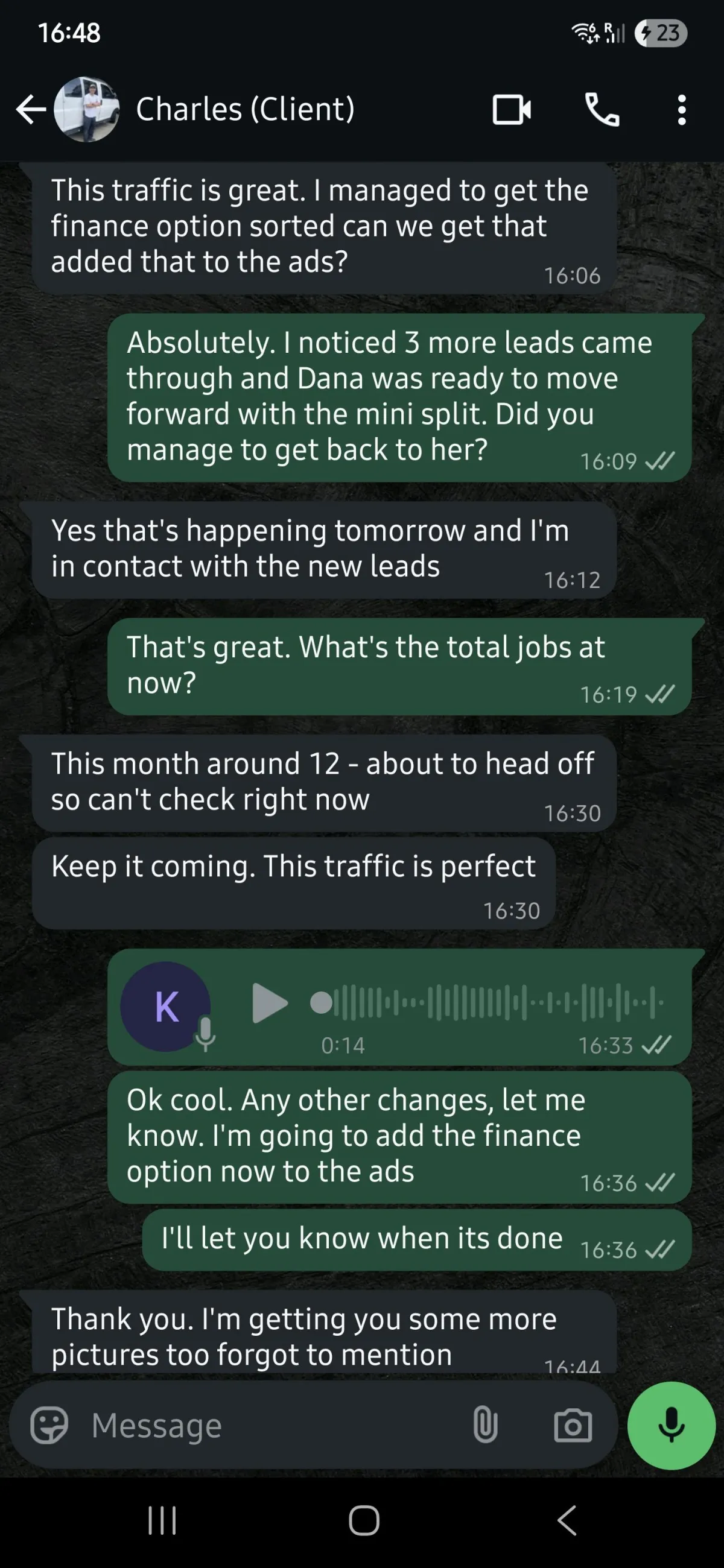Tap the paperclip attach icon
This screenshot has width=724, height=1568.
(485, 1425)
